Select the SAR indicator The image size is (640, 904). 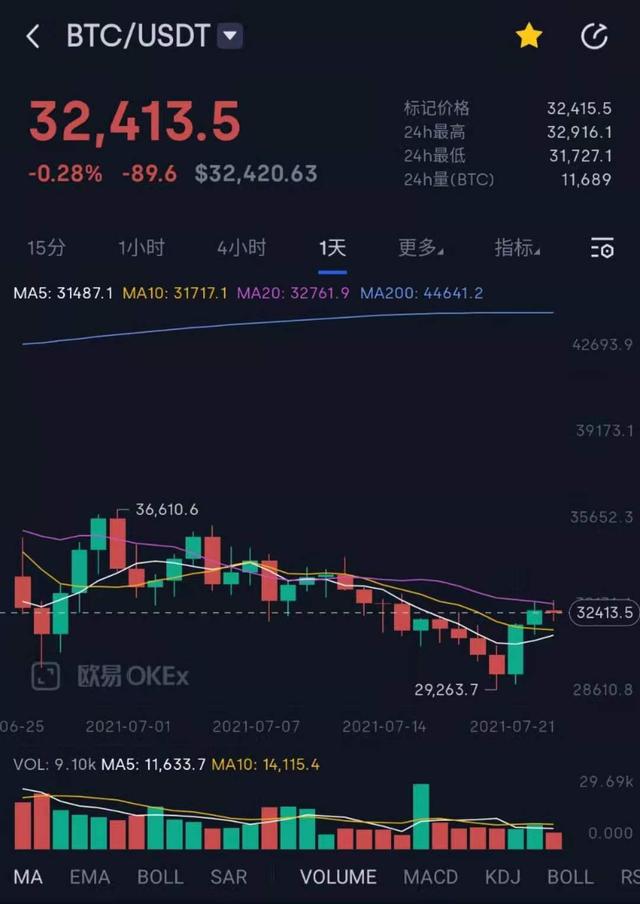228,877
